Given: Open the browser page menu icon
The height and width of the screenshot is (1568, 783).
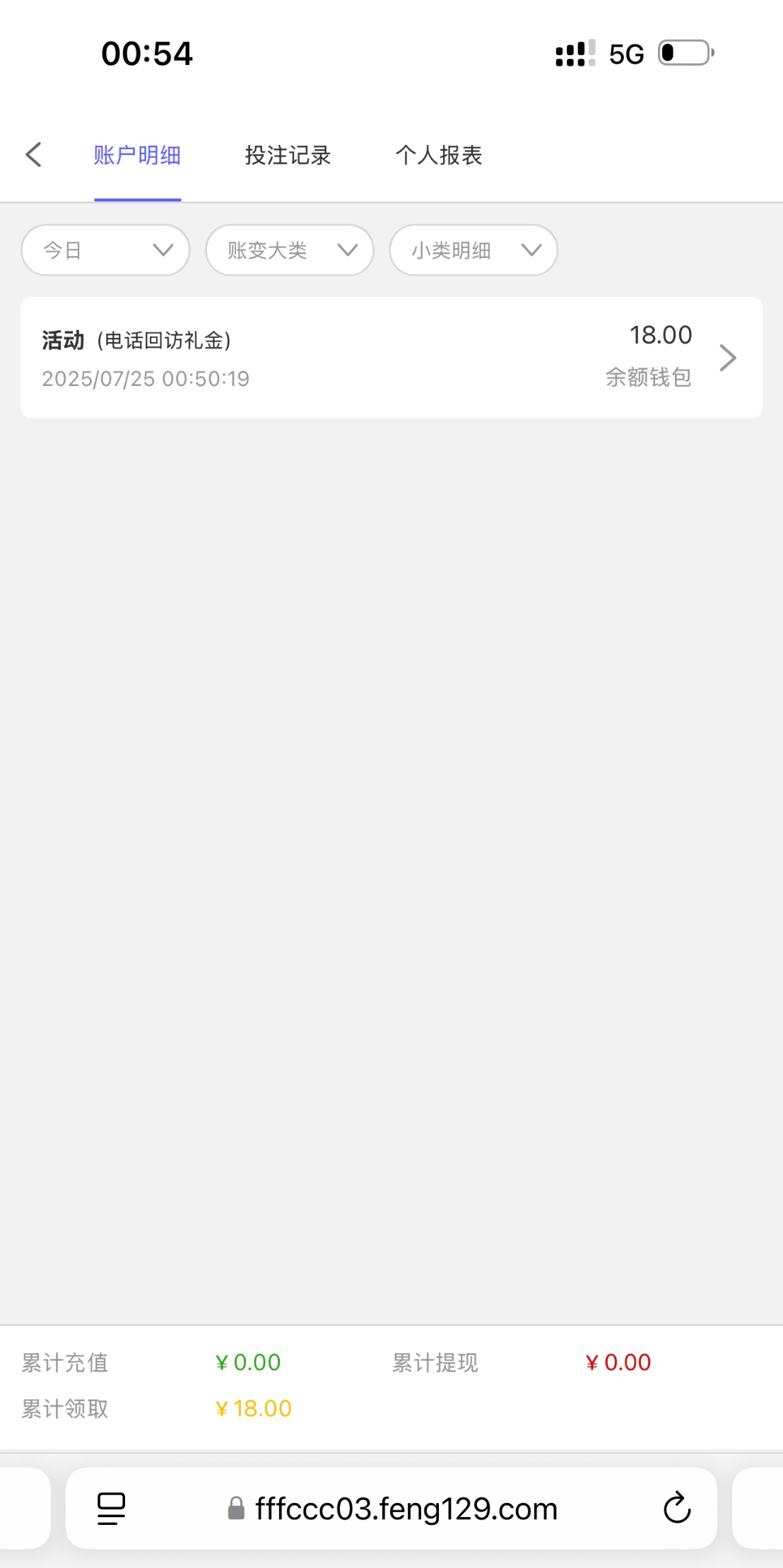Looking at the screenshot, I should click(x=111, y=1509).
